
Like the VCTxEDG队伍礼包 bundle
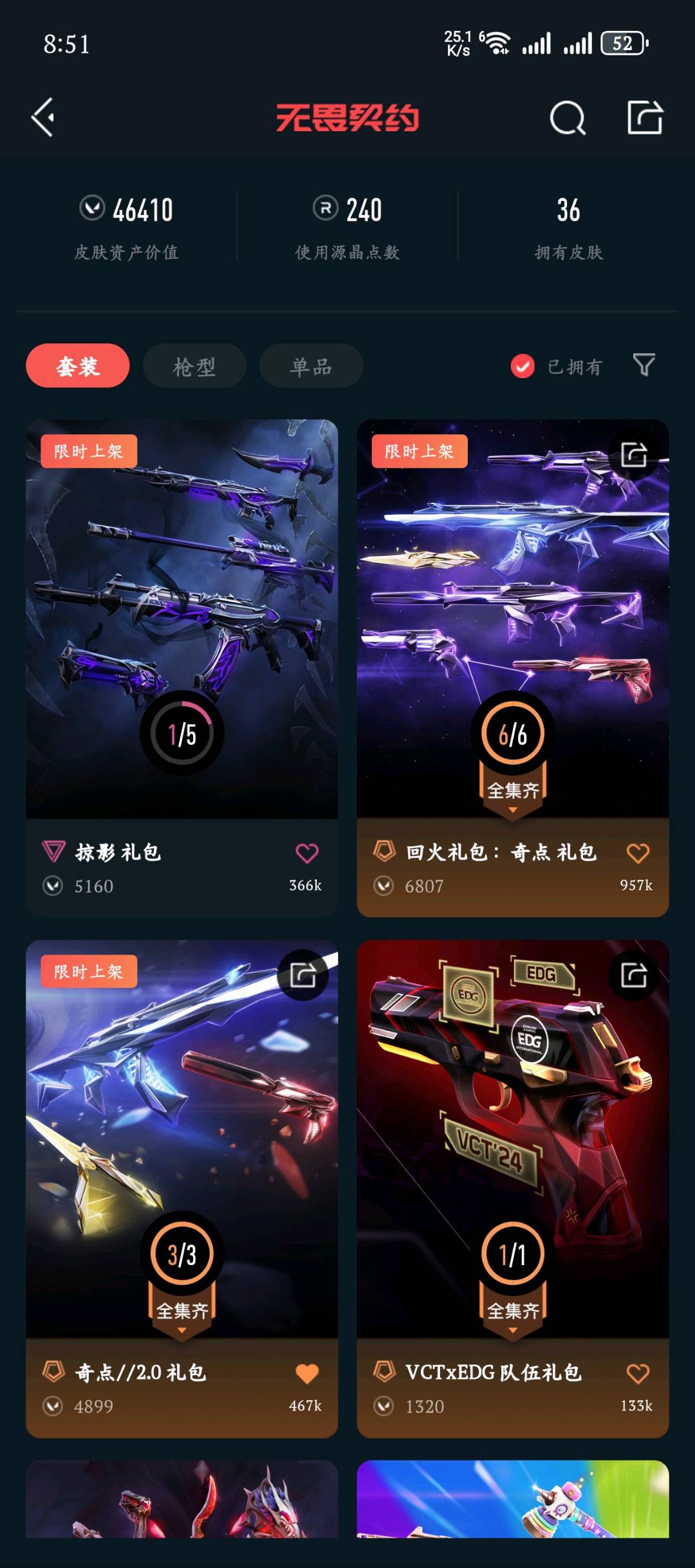[x=638, y=1373]
